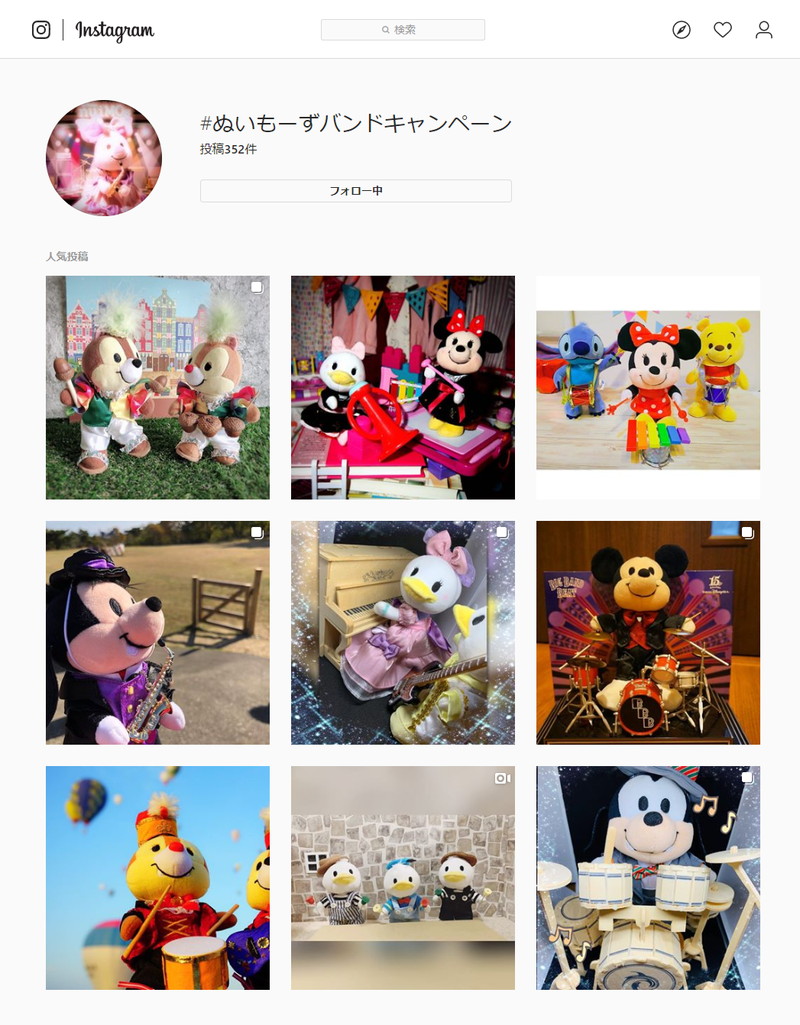The width and height of the screenshot is (800, 1025).
Task: Tap the フォロー中 button
Action: [355, 191]
